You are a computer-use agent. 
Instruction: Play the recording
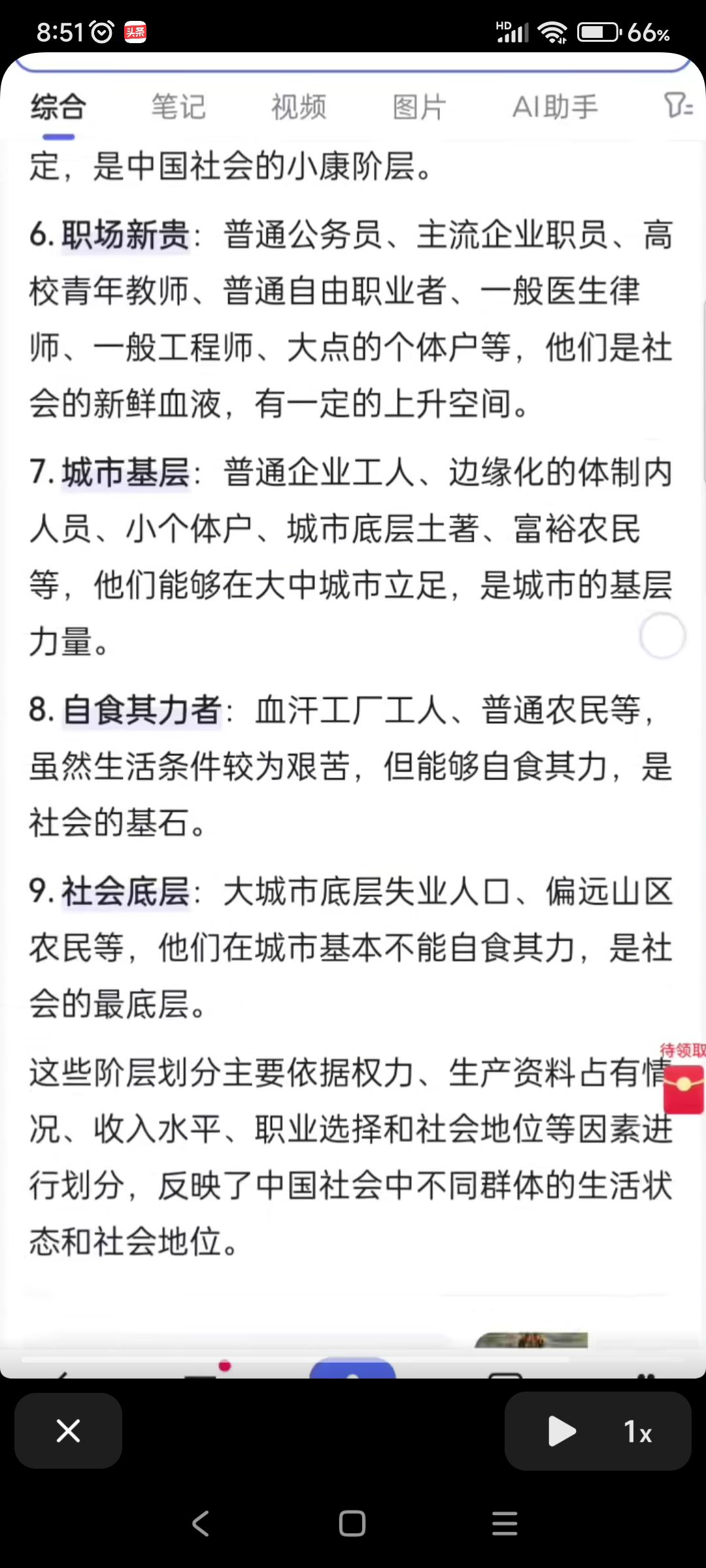[562, 1431]
